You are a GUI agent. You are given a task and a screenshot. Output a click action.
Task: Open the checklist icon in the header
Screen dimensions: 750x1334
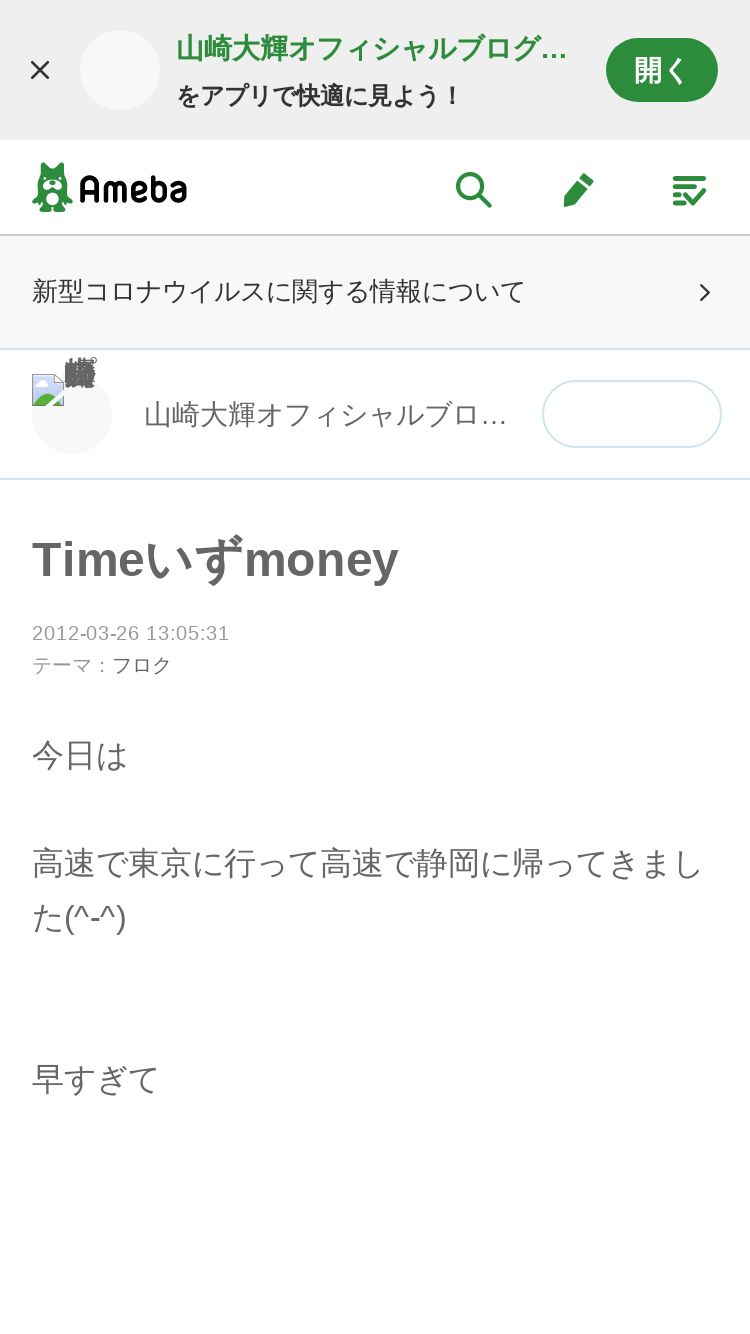tap(689, 189)
